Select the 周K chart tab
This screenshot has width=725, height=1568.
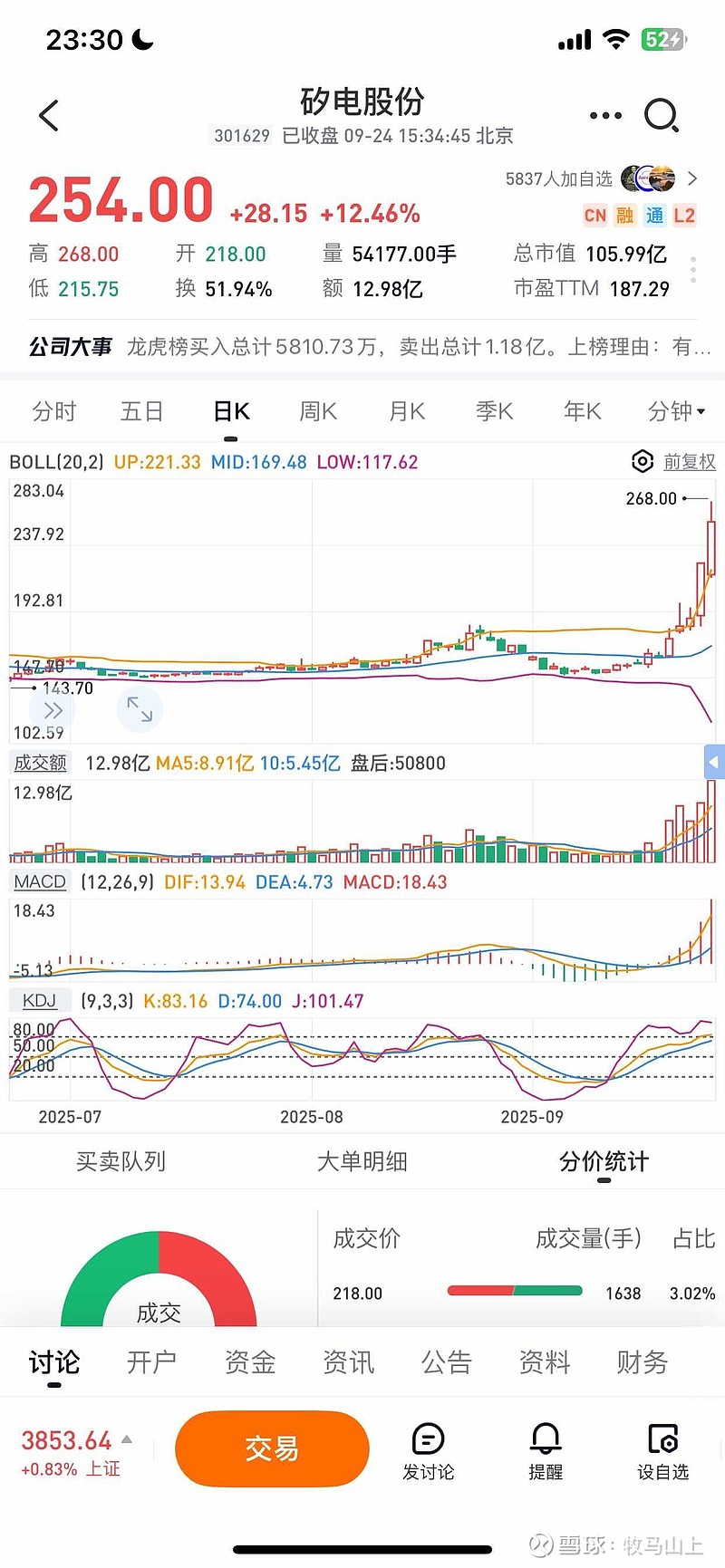318,411
